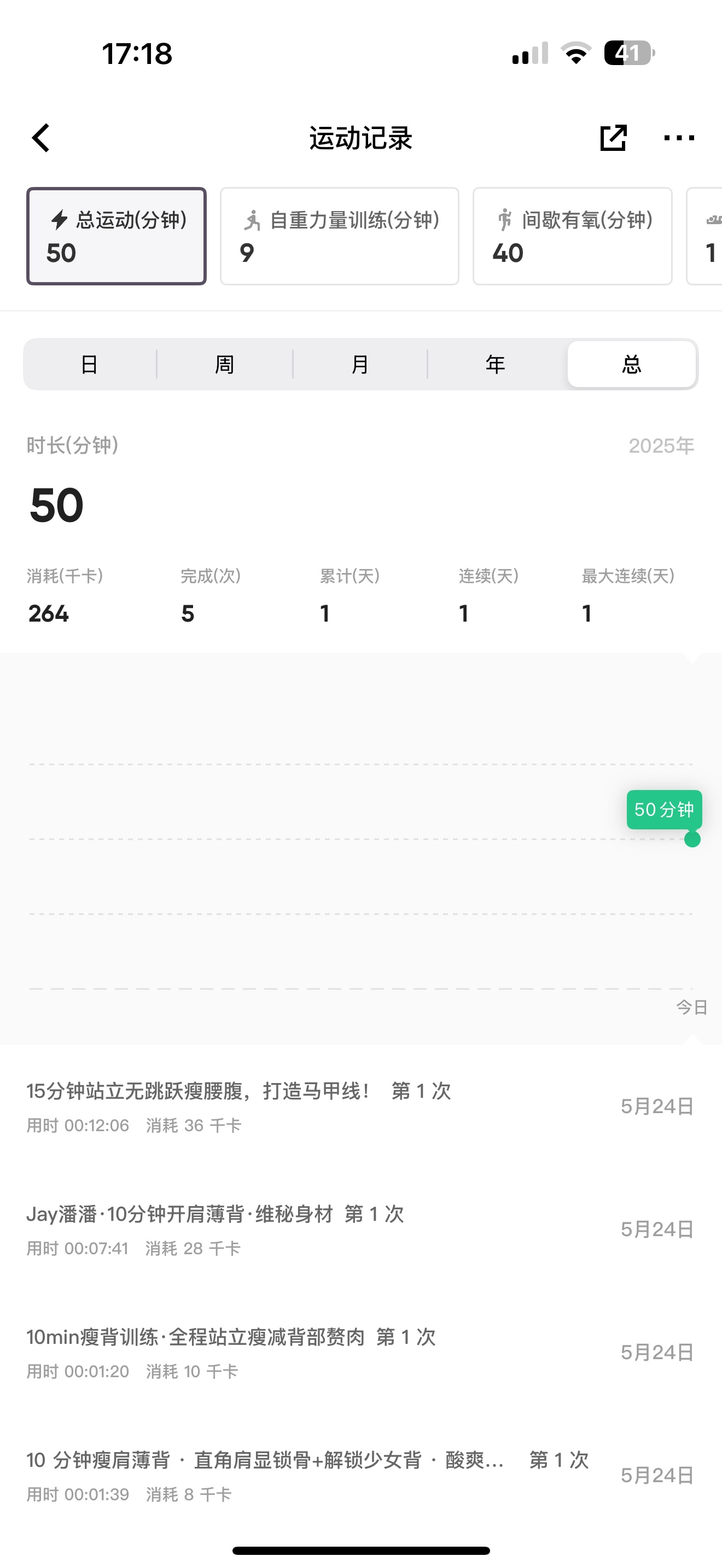Share the exercise record
Image resolution: width=722 pixels, height=1568 pixels.
tap(613, 138)
